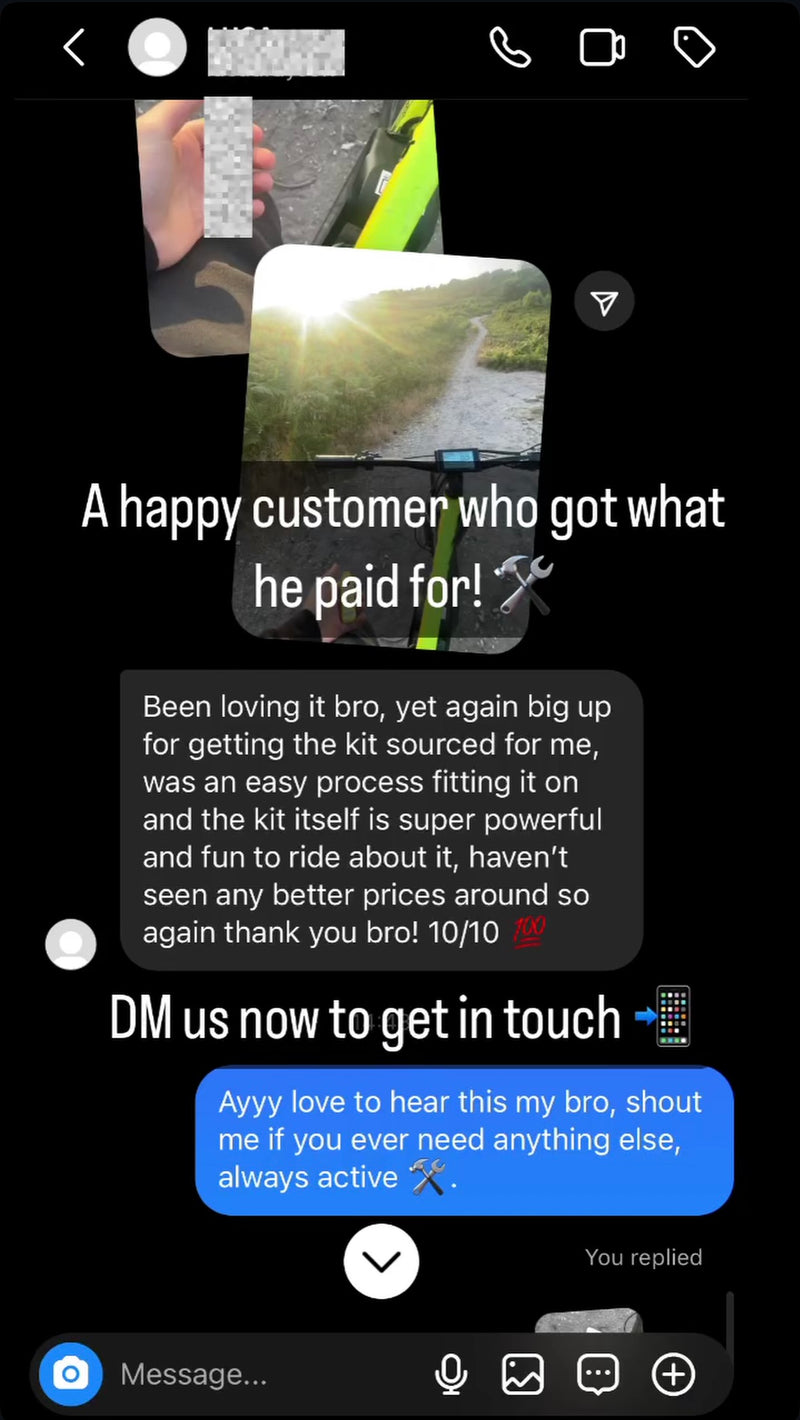Go back using the back arrow

pyautogui.click(x=74, y=47)
